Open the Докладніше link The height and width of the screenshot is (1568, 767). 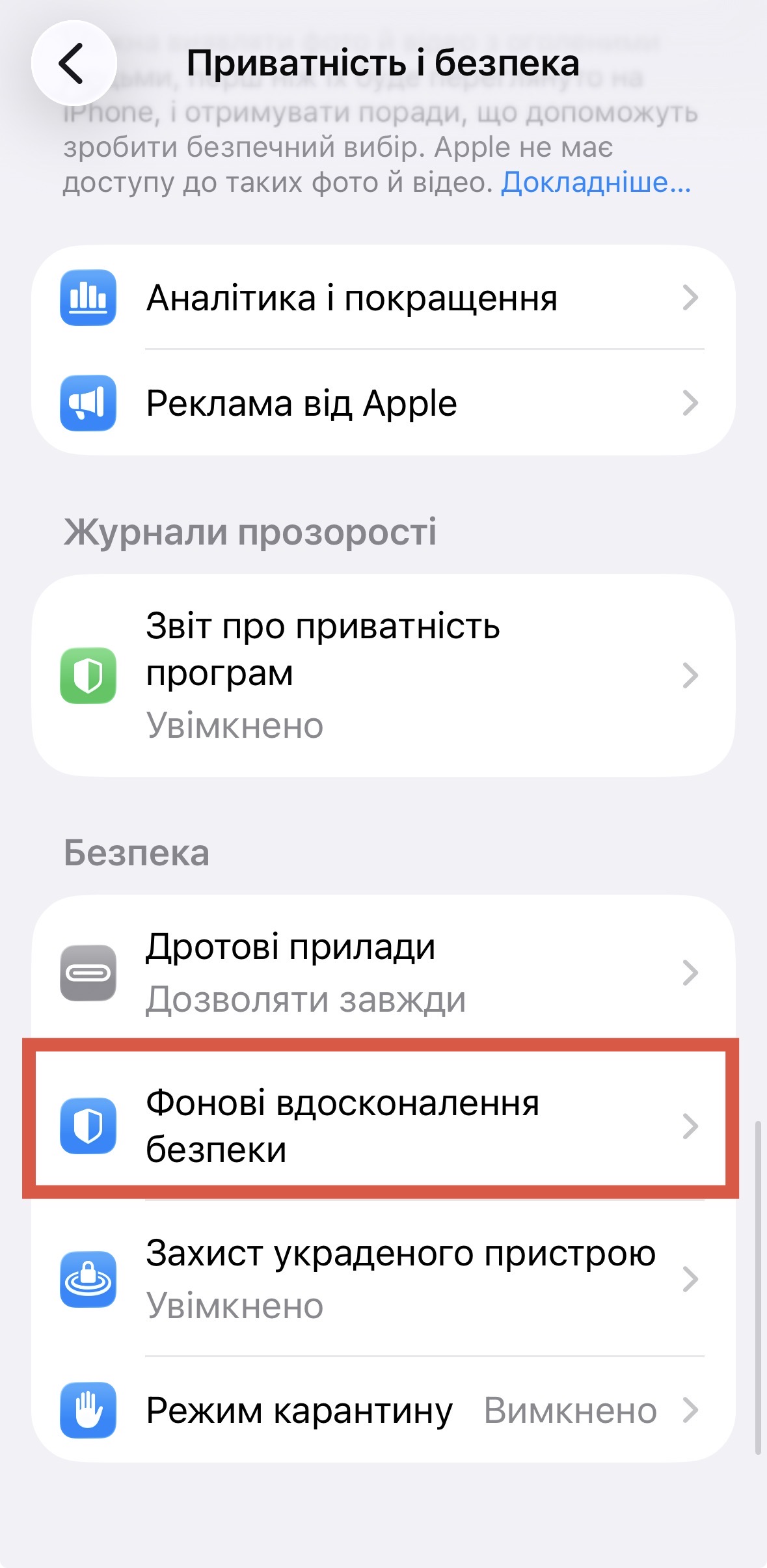pos(595,183)
